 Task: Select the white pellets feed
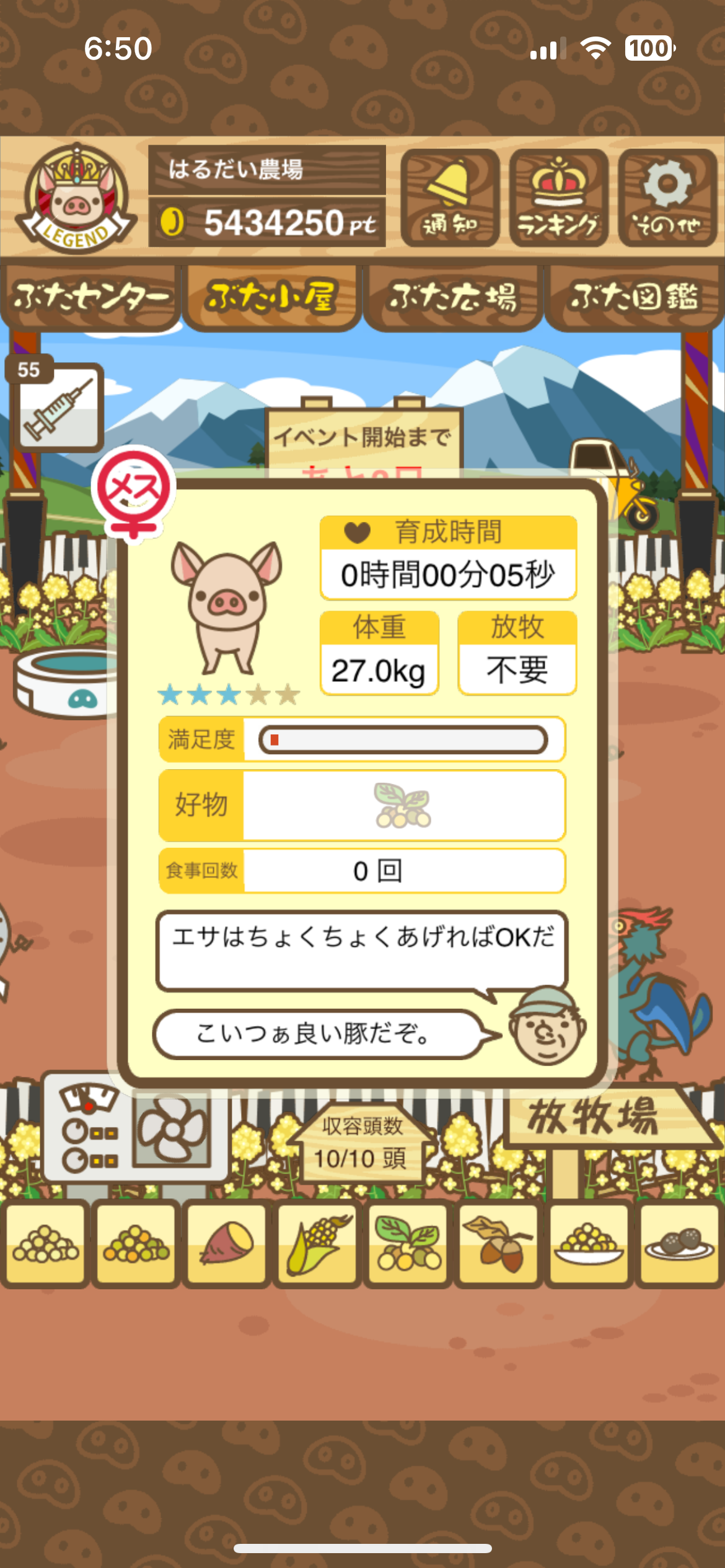45,1243
